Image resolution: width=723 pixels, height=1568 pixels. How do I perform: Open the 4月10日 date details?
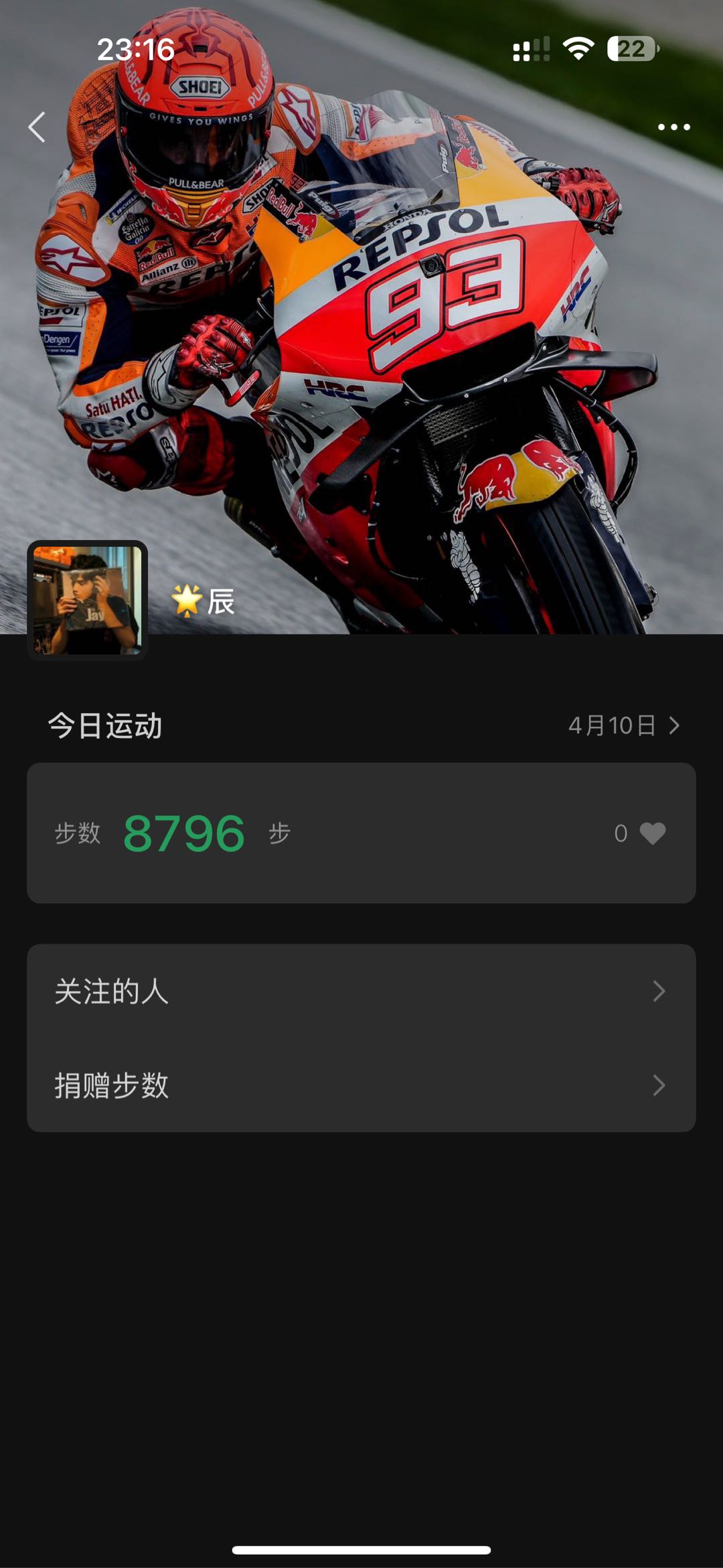(623, 725)
